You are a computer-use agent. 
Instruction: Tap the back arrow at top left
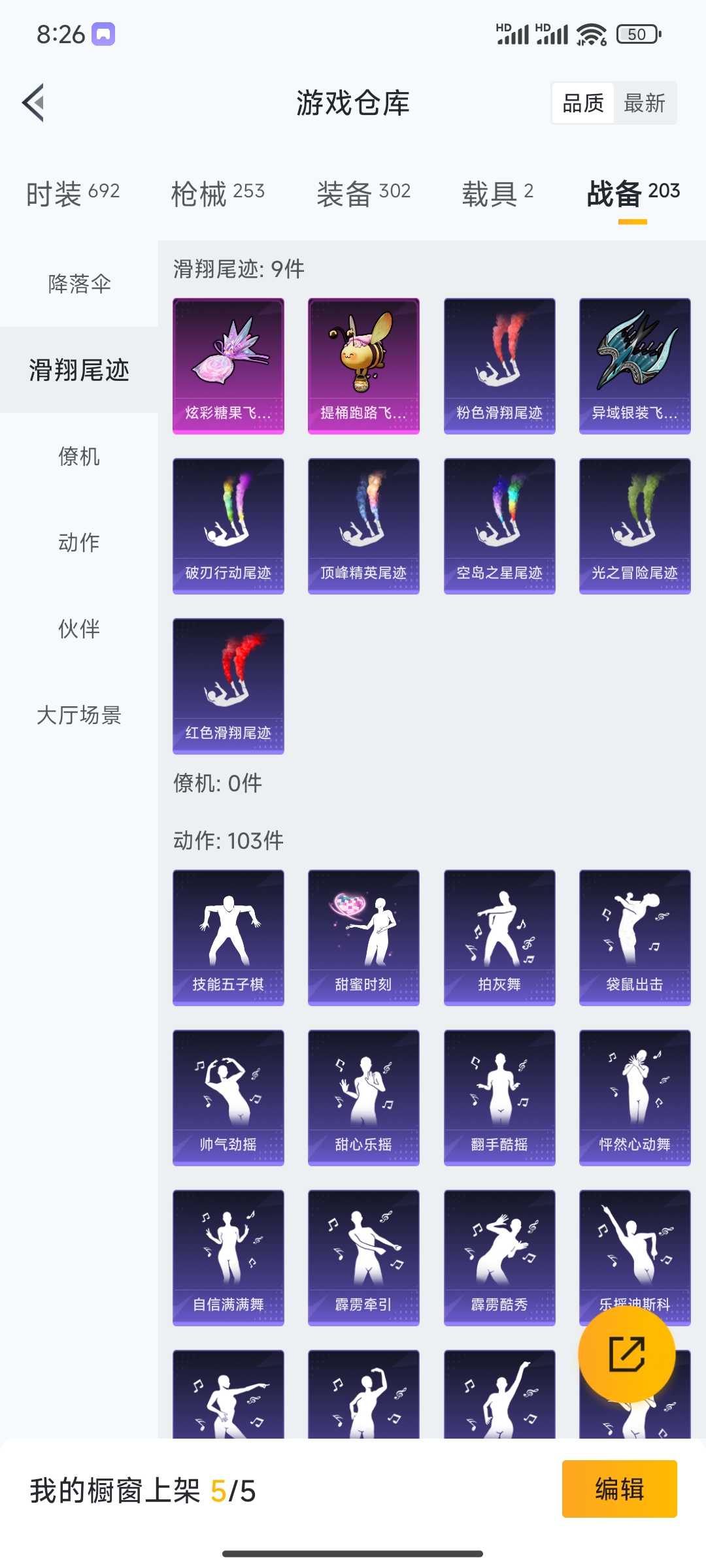point(34,103)
